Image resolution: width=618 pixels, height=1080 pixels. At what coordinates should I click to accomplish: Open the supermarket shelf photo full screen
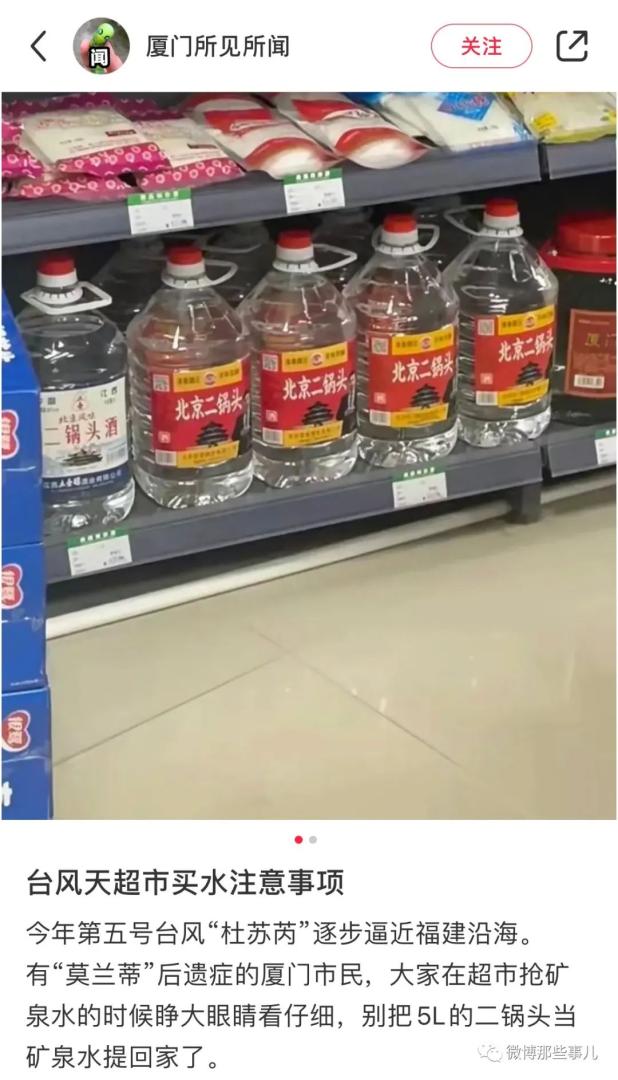pos(309,455)
